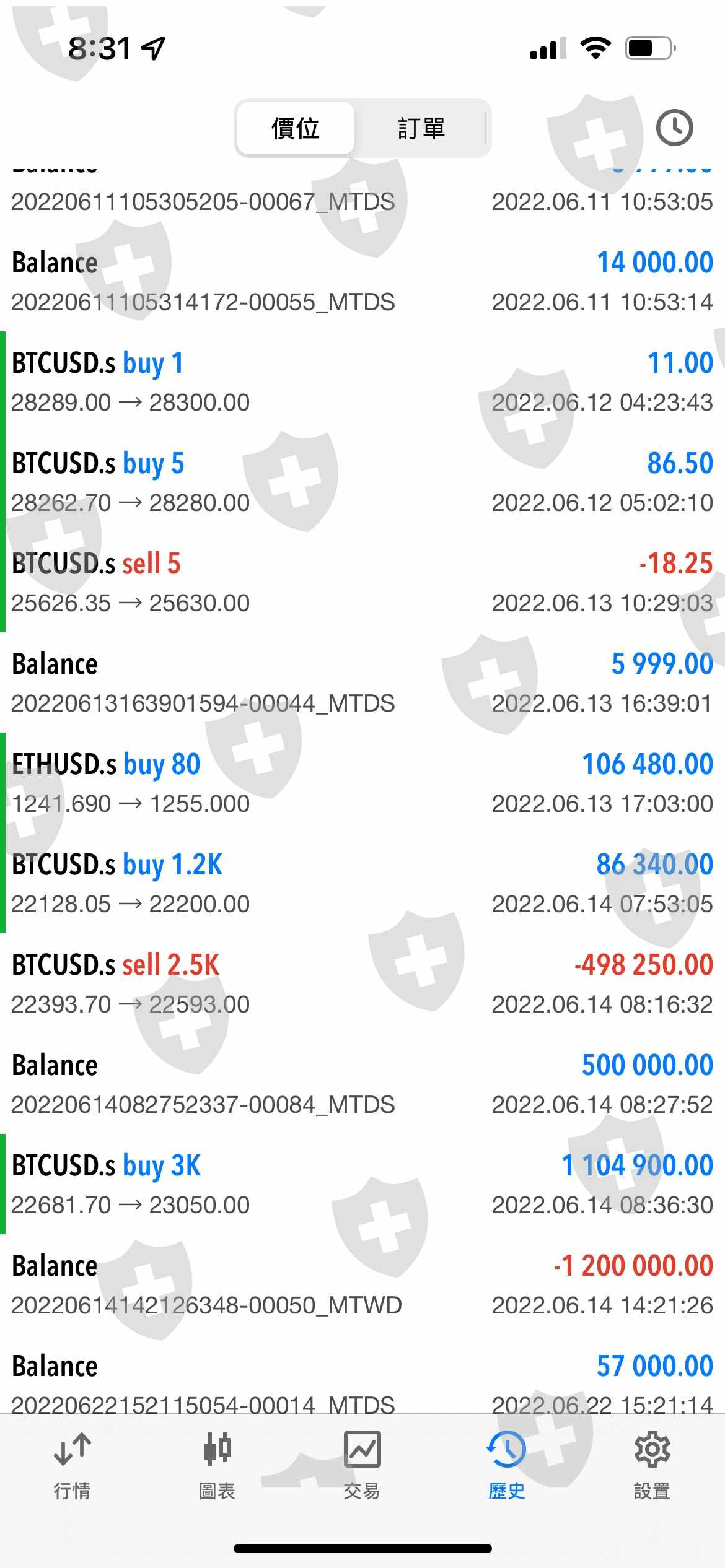Viewport: 725px width, 1568px height.
Task: Switch to the 訂單 segment
Action: click(x=421, y=129)
